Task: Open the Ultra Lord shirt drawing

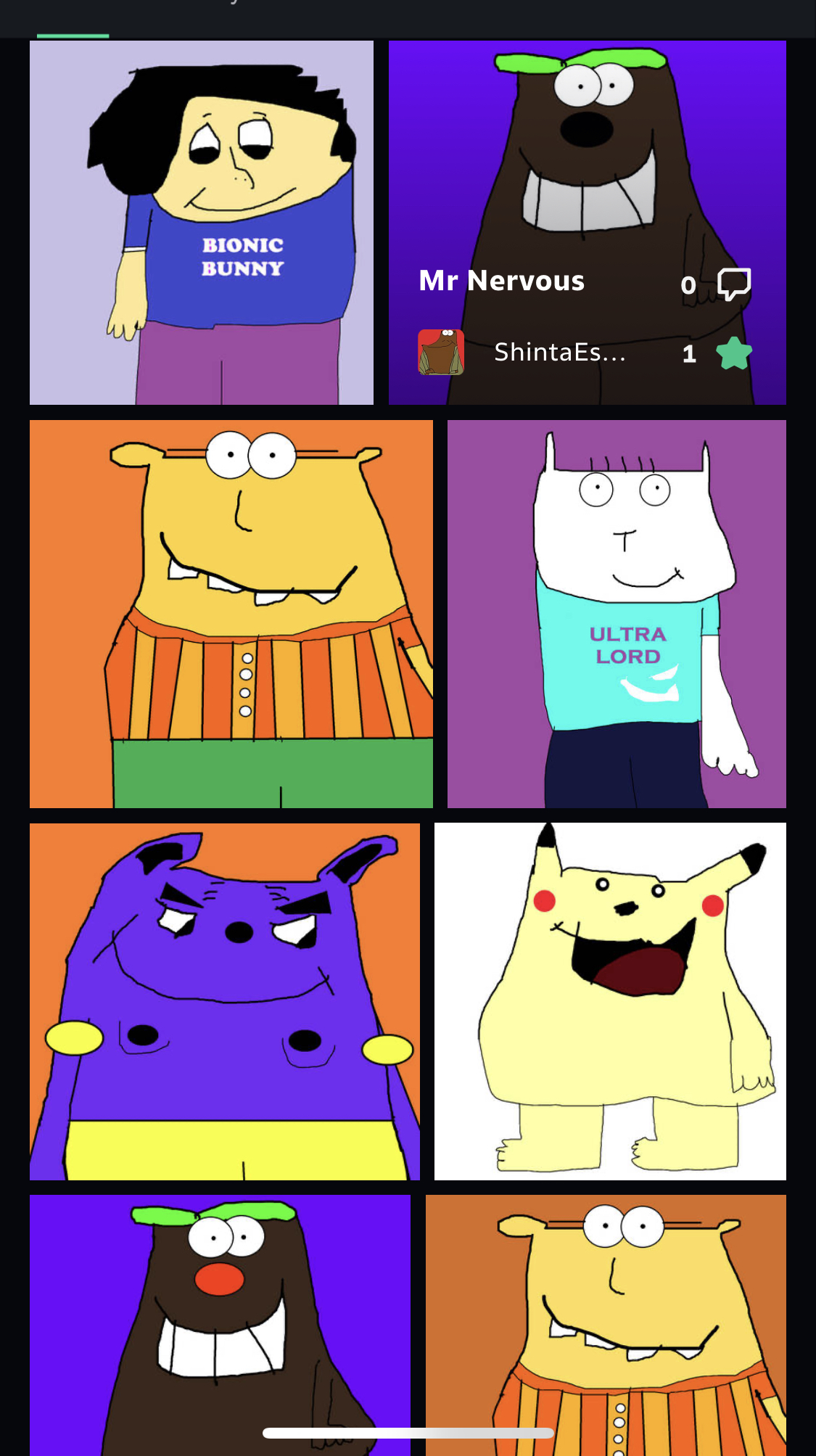Action: 617,614
